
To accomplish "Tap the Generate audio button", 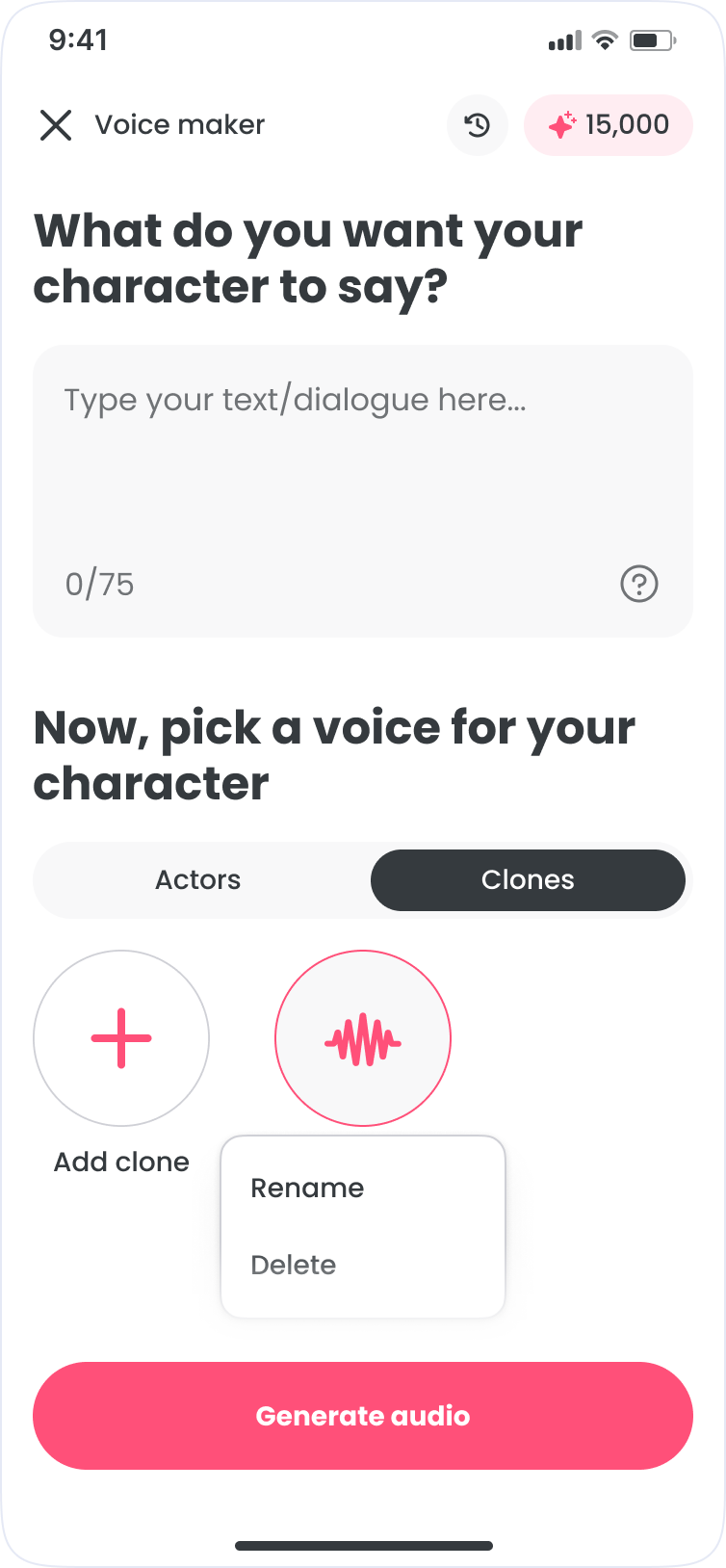I will click(x=363, y=1416).
